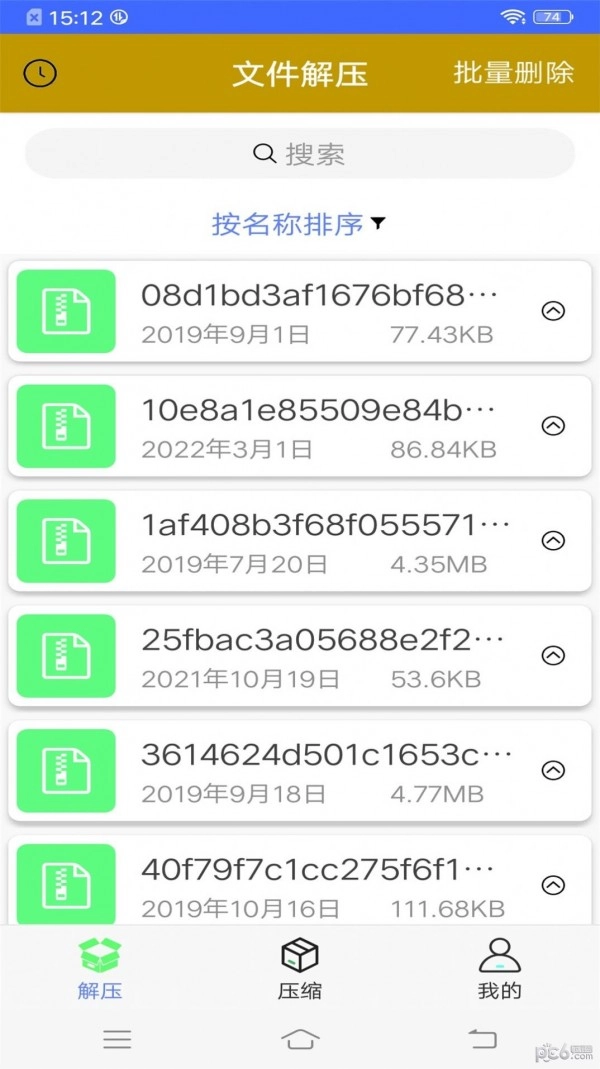Switch to the 压缩 tab

tap(300, 969)
